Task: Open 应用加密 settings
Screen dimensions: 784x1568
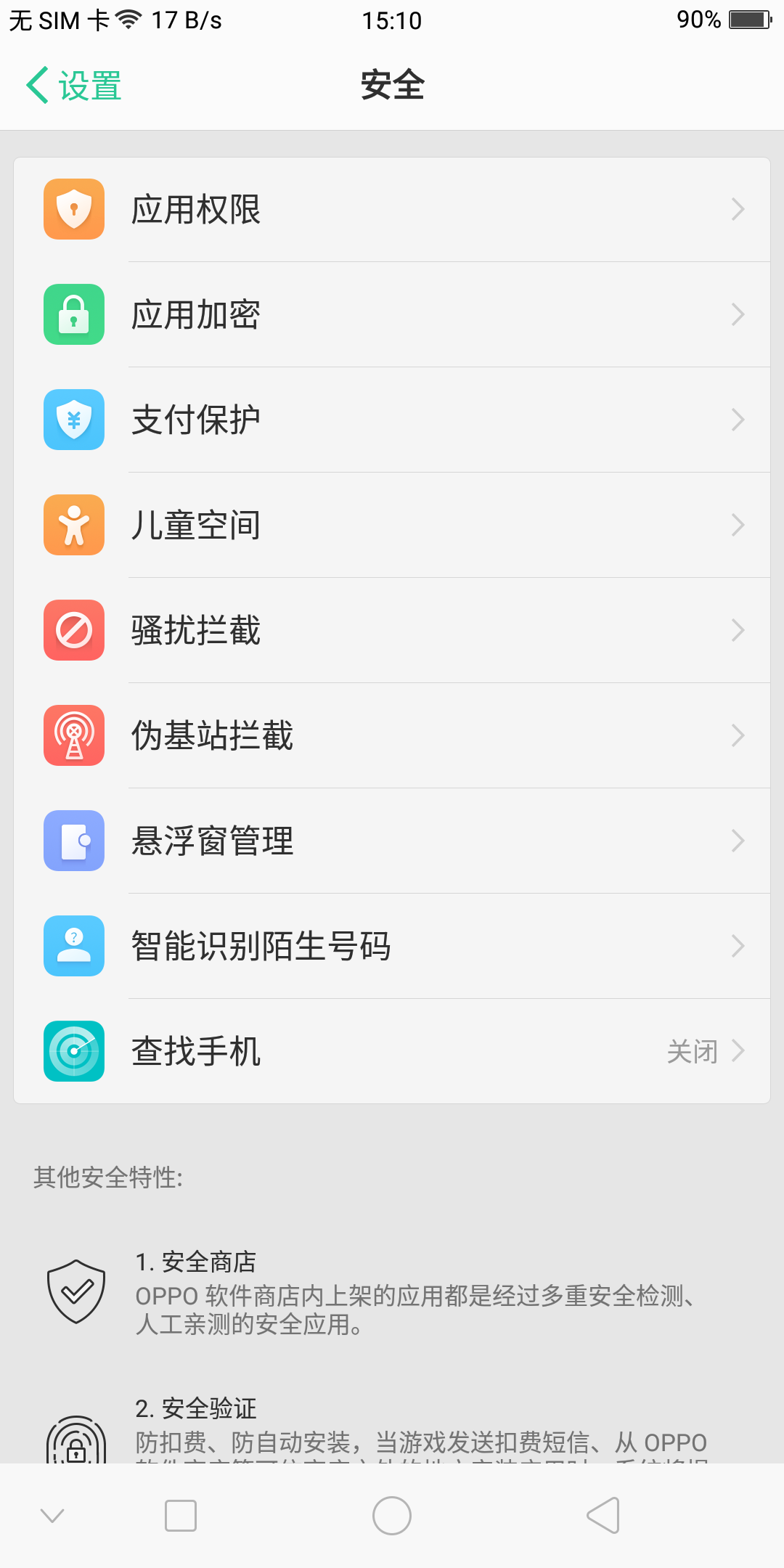Action: [392, 315]
